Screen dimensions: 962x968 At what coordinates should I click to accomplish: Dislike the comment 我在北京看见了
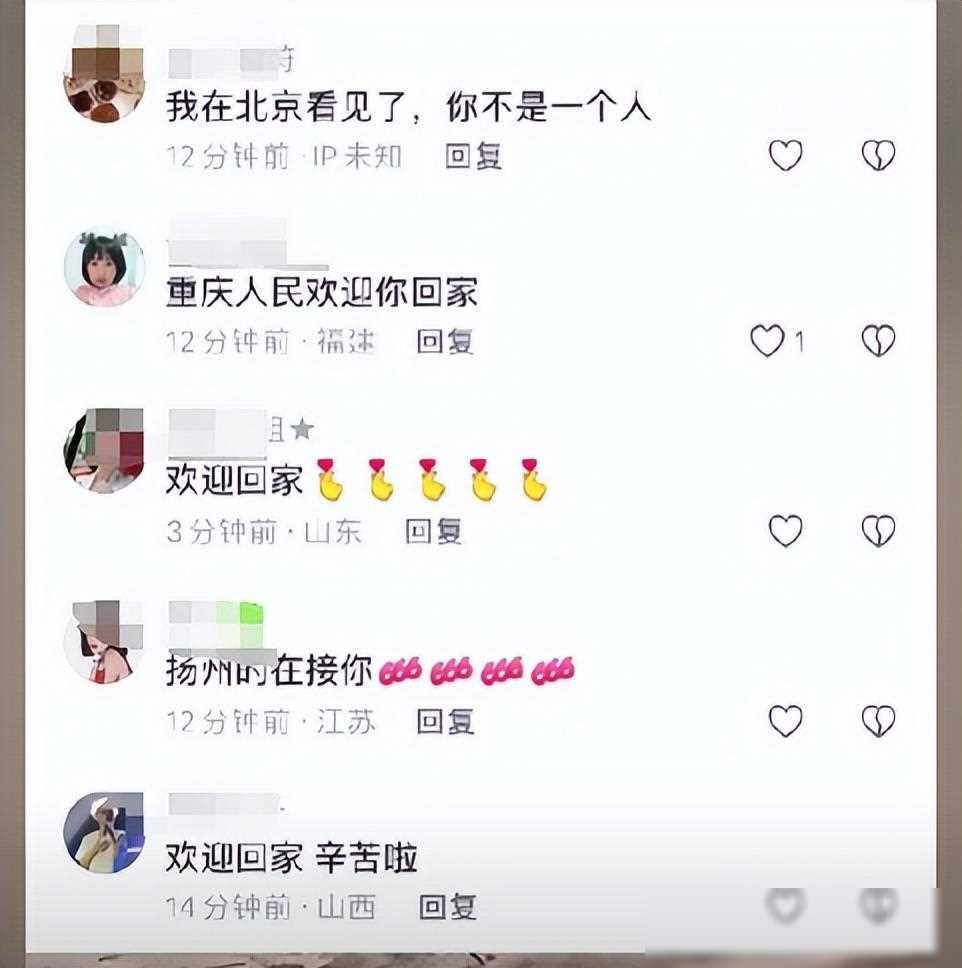click(x=878, y=156)
